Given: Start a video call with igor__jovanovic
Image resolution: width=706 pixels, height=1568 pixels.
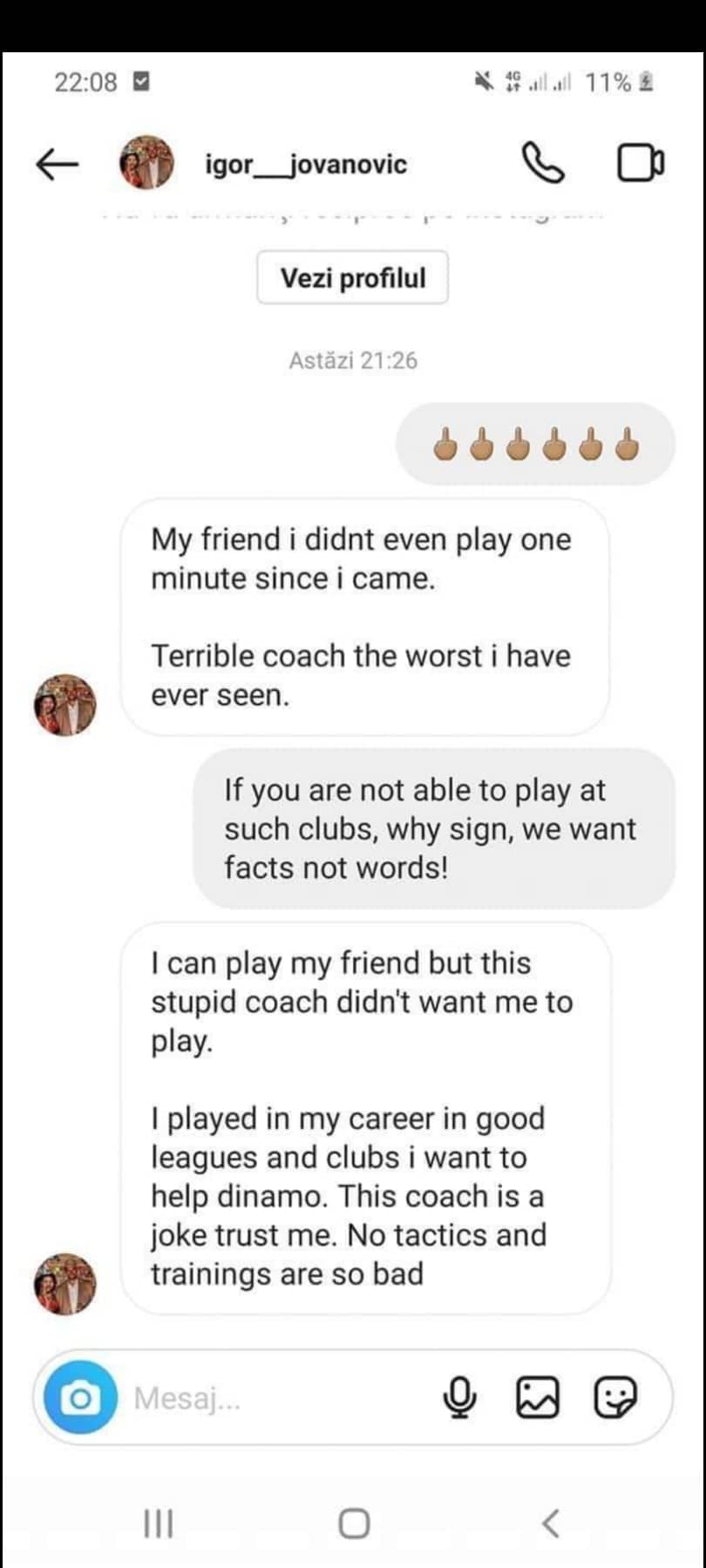Looking at the screenshot, I should (x=641, y=163).
